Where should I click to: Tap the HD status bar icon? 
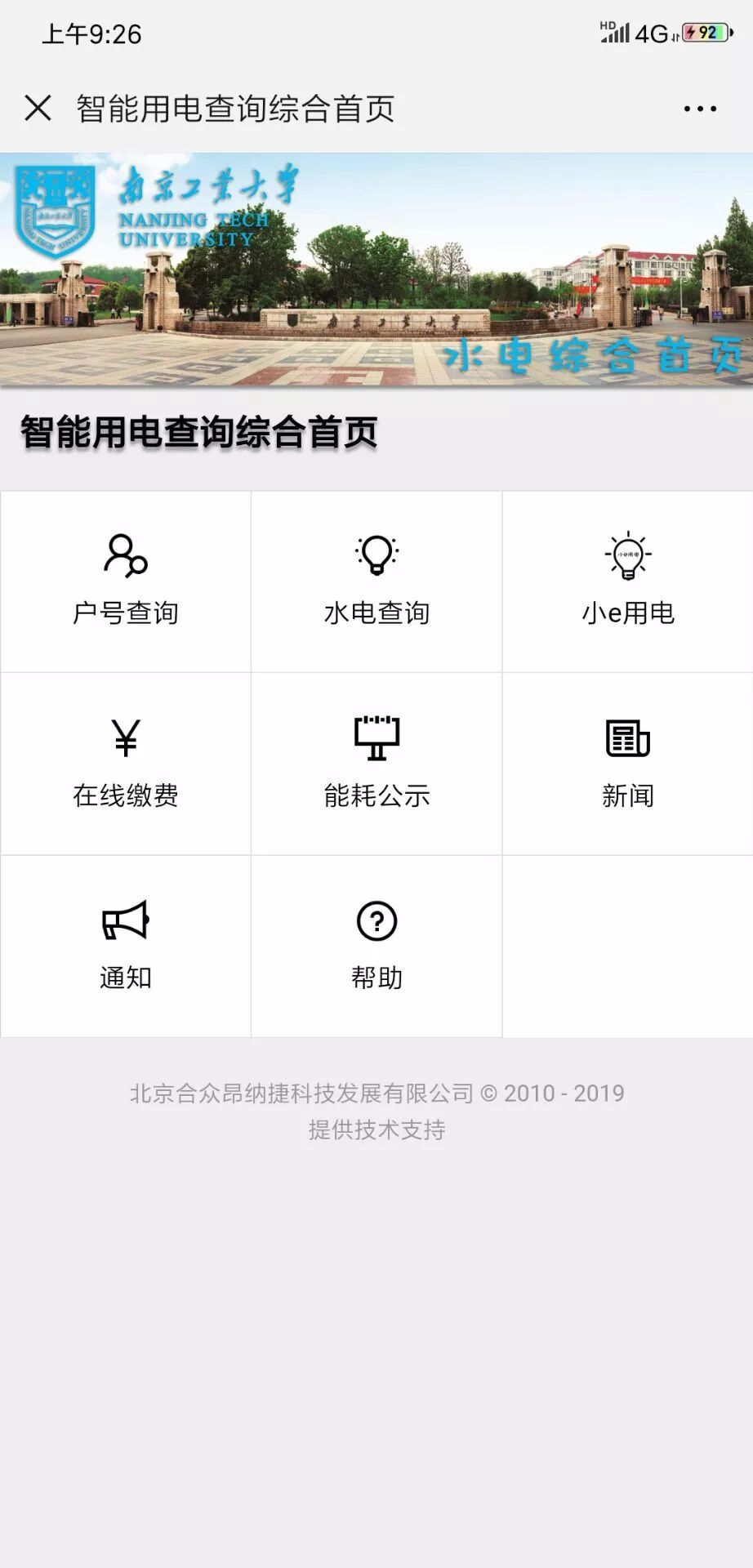pos(605,26)
